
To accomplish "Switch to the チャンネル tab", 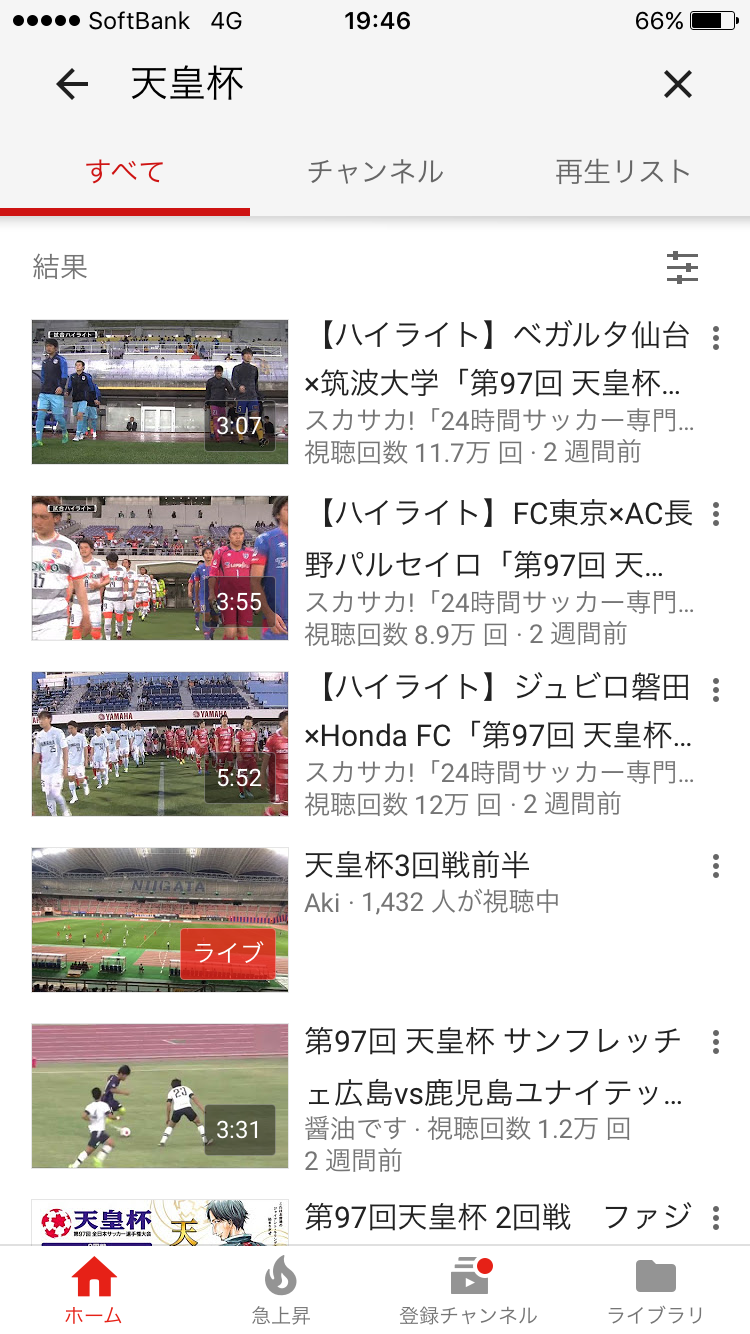I will click(x=375, y=171).
